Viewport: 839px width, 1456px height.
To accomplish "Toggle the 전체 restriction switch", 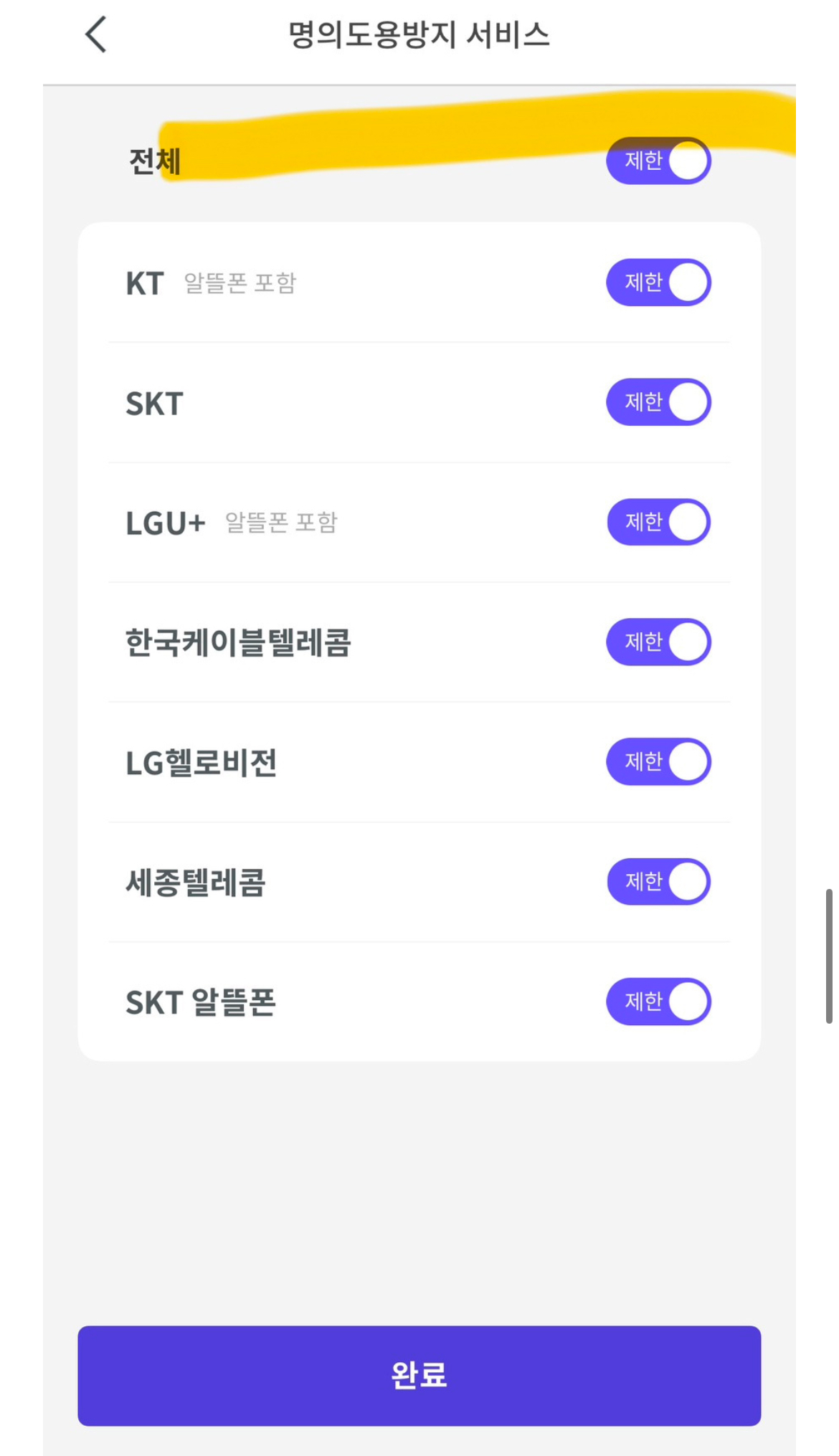I will click(658, 161).
